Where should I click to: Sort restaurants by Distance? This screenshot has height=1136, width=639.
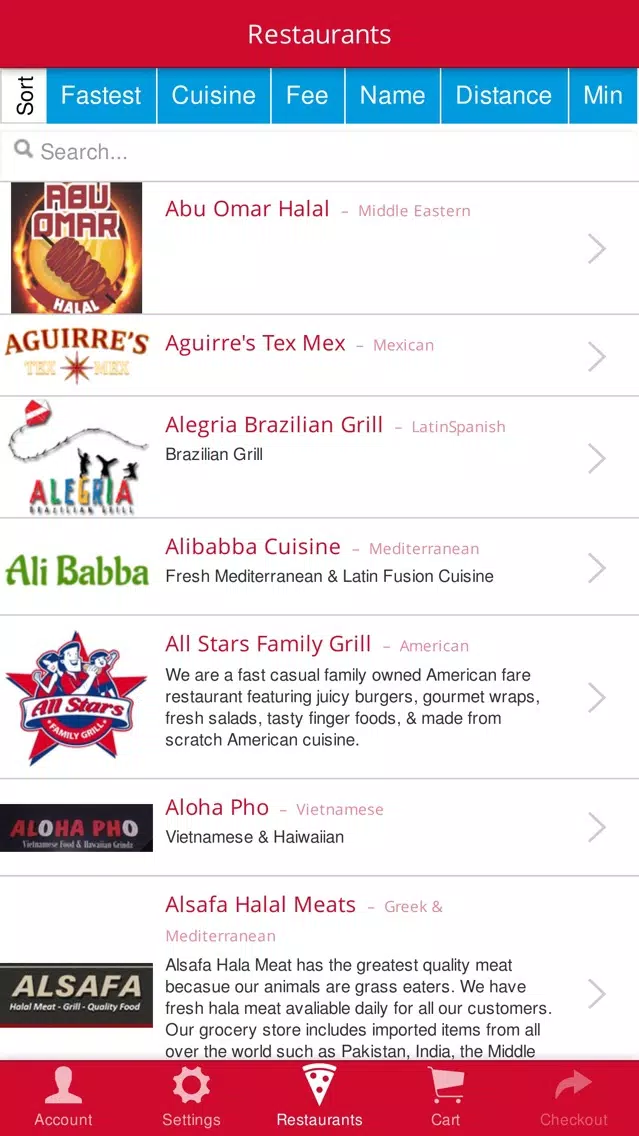pos(503,96)
